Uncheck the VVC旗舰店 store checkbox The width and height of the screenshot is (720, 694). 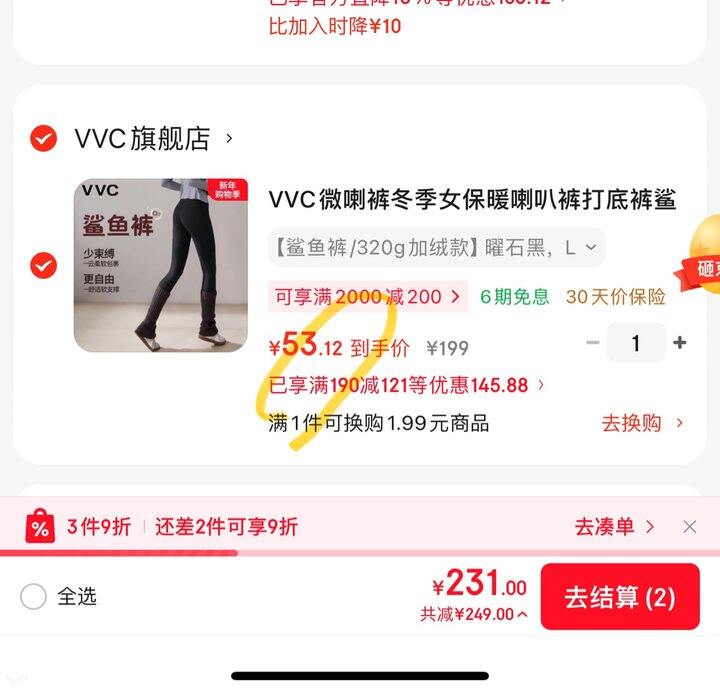(x=43, y=138)
